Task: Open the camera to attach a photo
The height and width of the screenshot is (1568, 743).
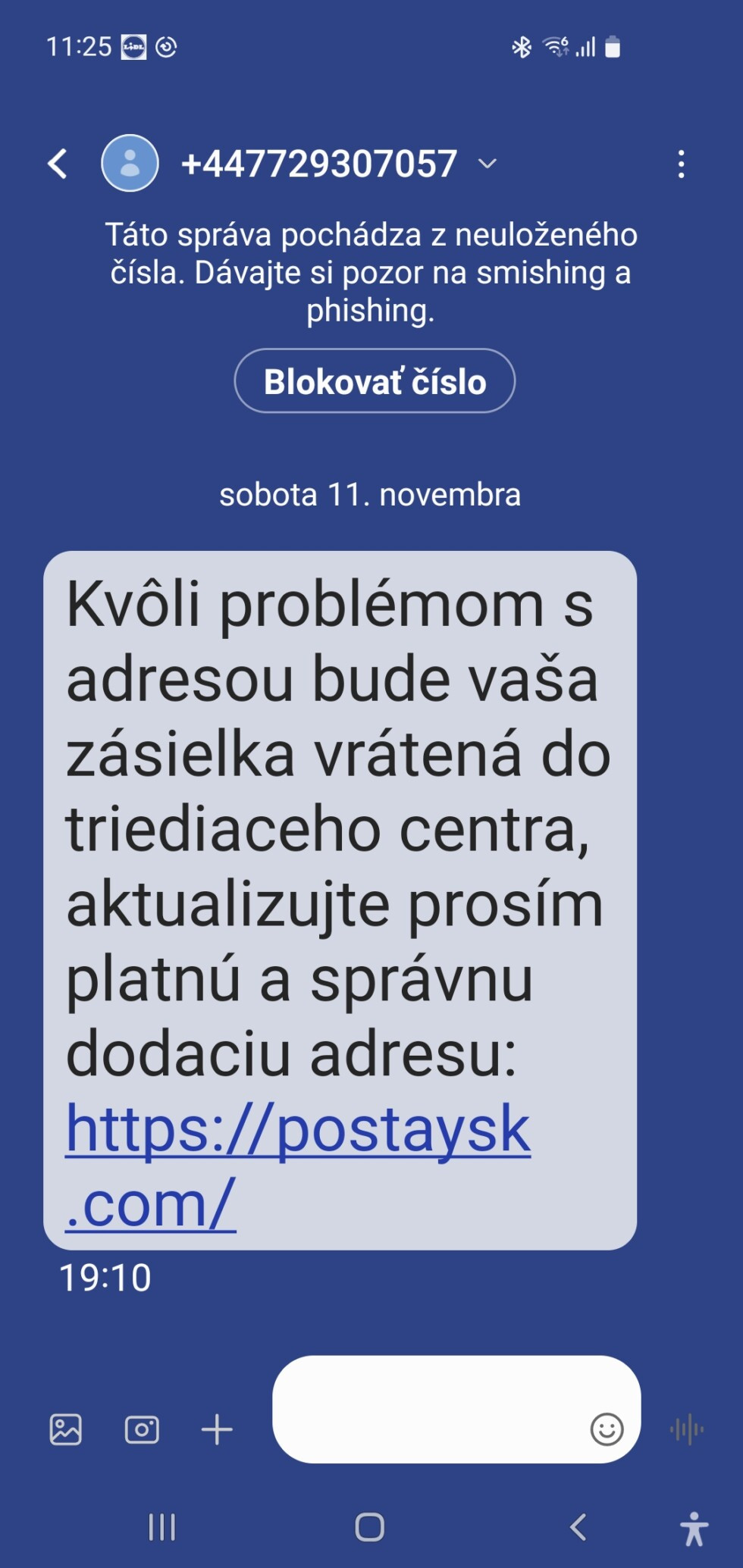Action: pos(142,1429)
